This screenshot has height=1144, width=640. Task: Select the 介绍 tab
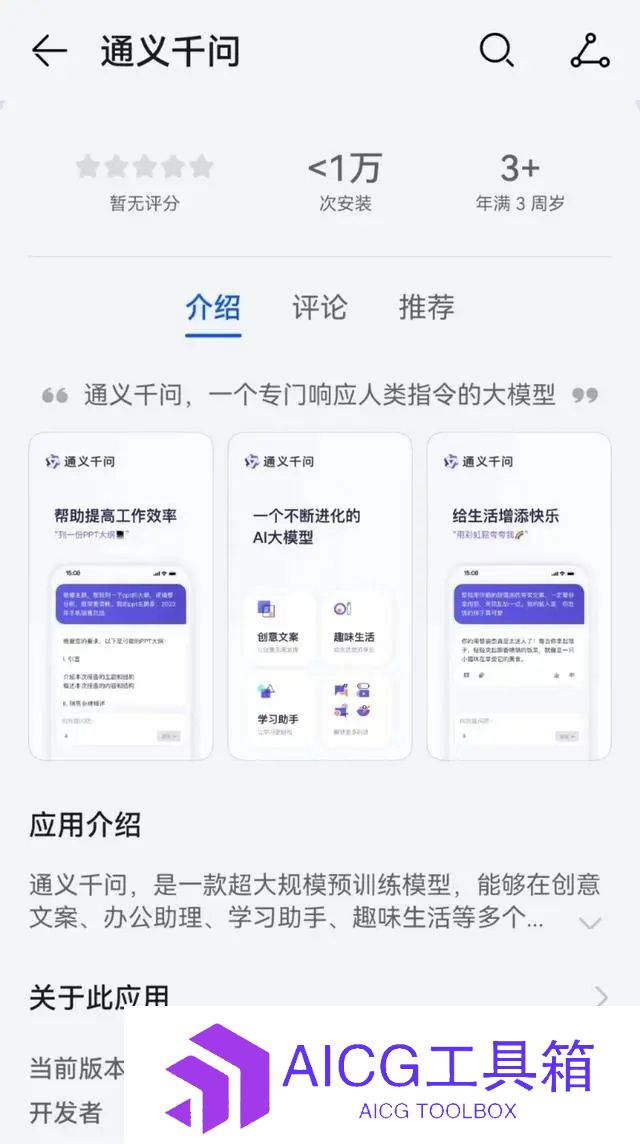click(213, 307)
